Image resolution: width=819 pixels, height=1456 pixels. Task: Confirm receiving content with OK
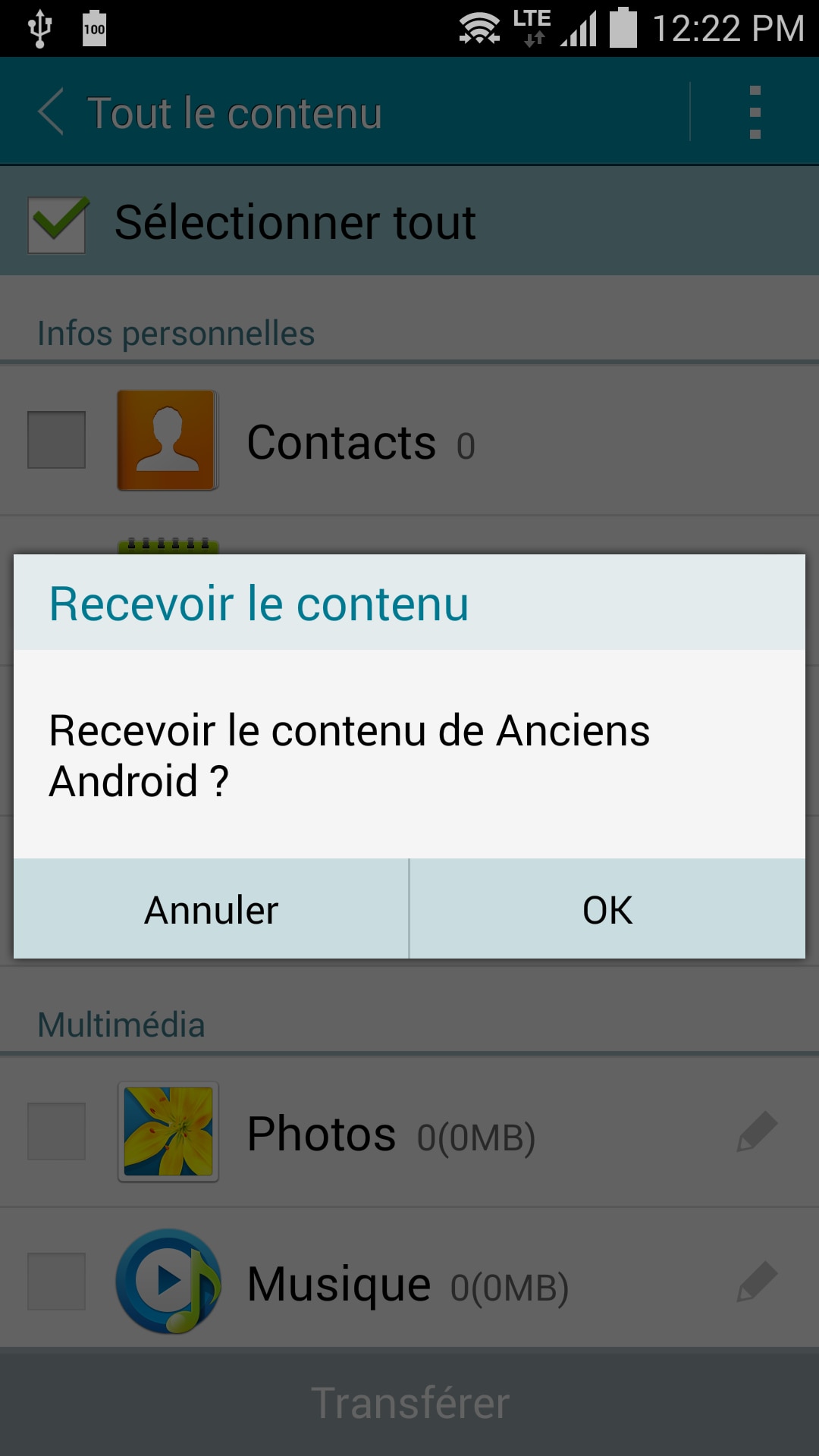(607, 909)
